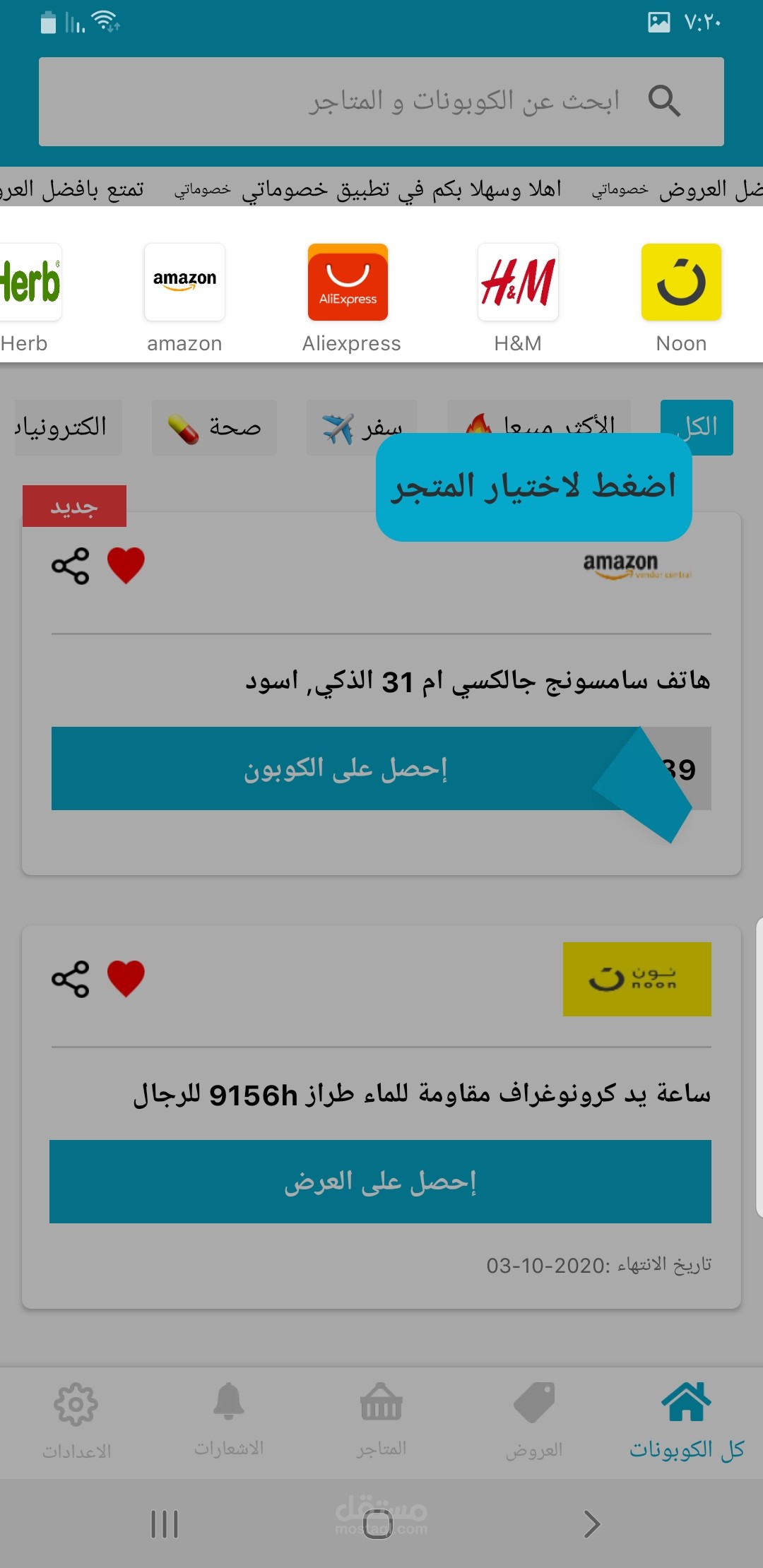
Task: Filter by the صحة category
Action: pos(214,427)
